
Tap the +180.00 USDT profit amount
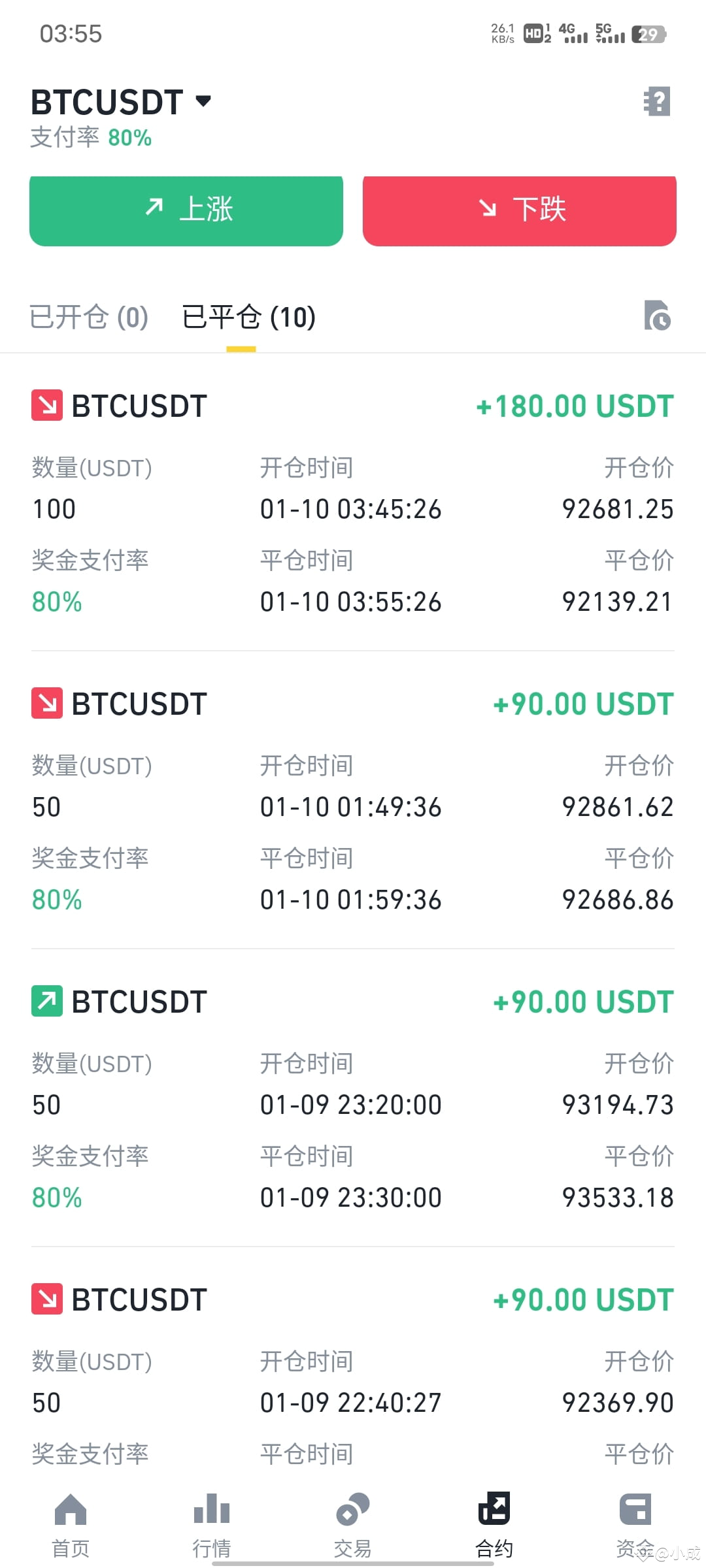(575, 405)
